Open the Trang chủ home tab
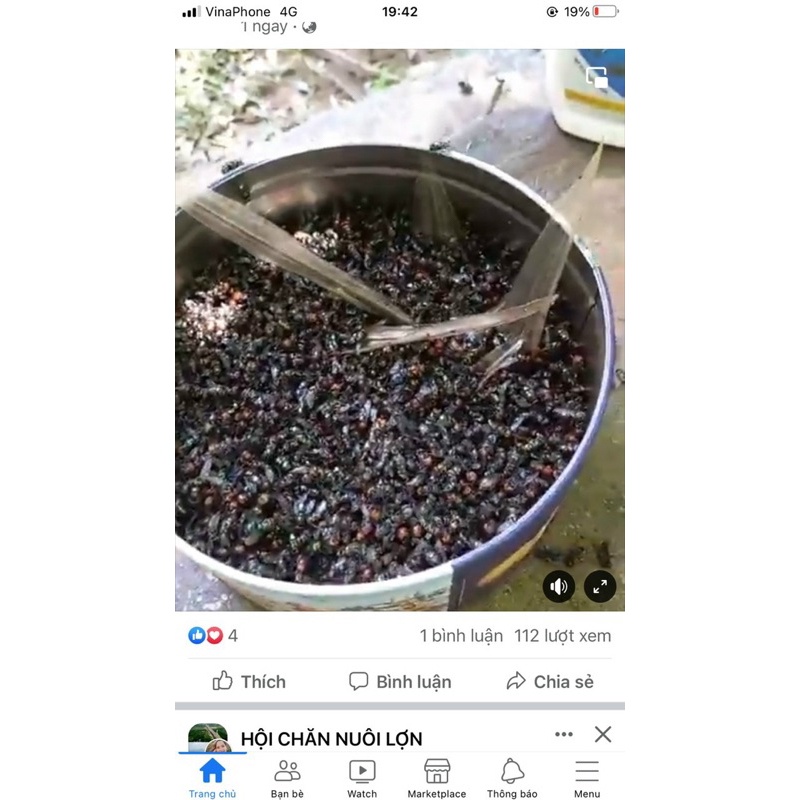Viewport: 800px width, 800px height. tap(212, 777)
